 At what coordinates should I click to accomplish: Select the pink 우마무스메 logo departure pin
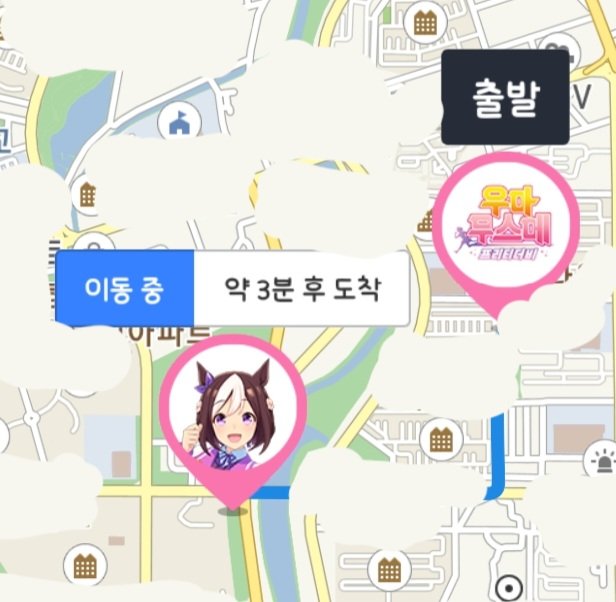tap(505, 226)
